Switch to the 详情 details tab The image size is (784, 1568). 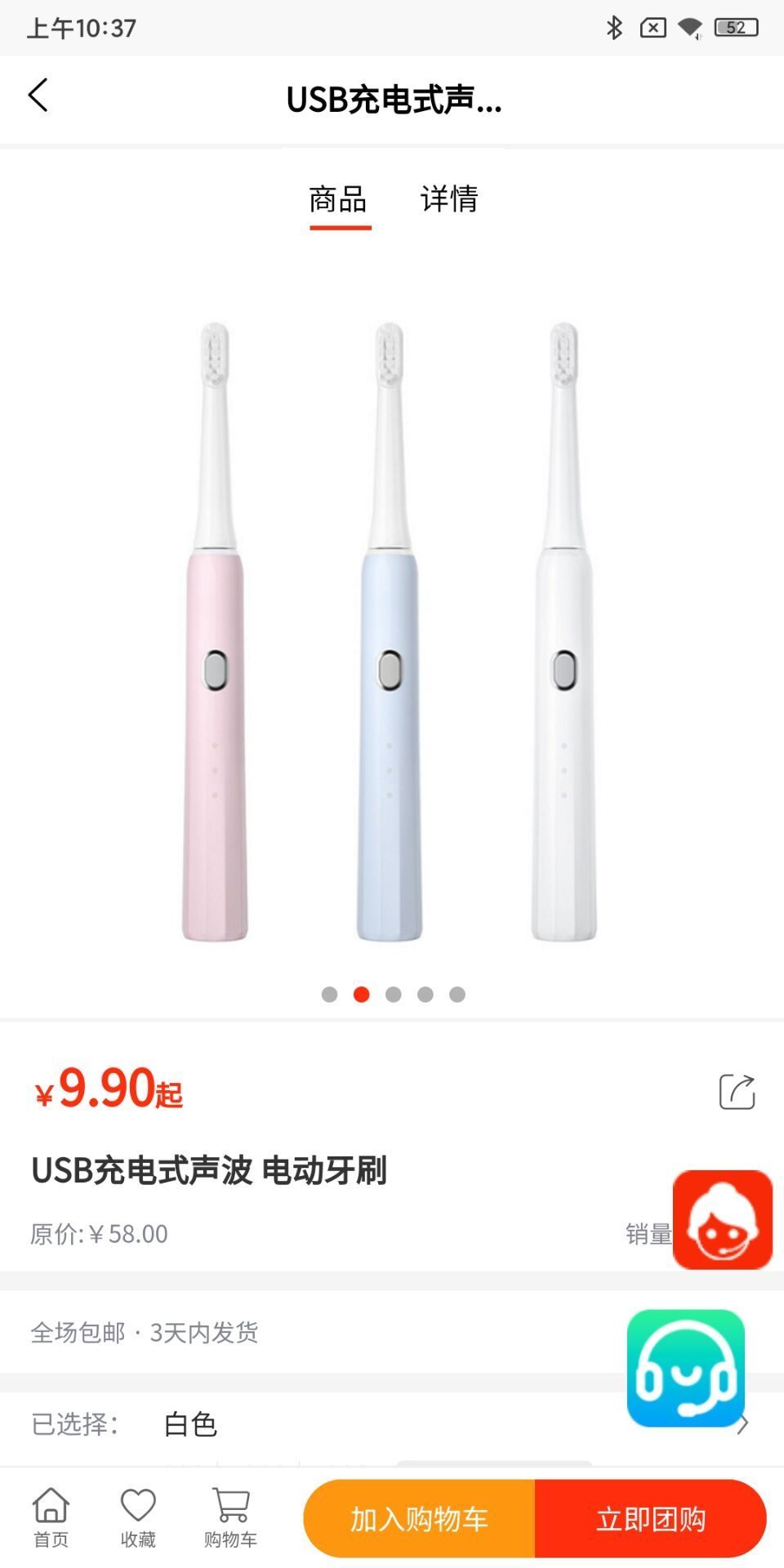pos(450,198)
